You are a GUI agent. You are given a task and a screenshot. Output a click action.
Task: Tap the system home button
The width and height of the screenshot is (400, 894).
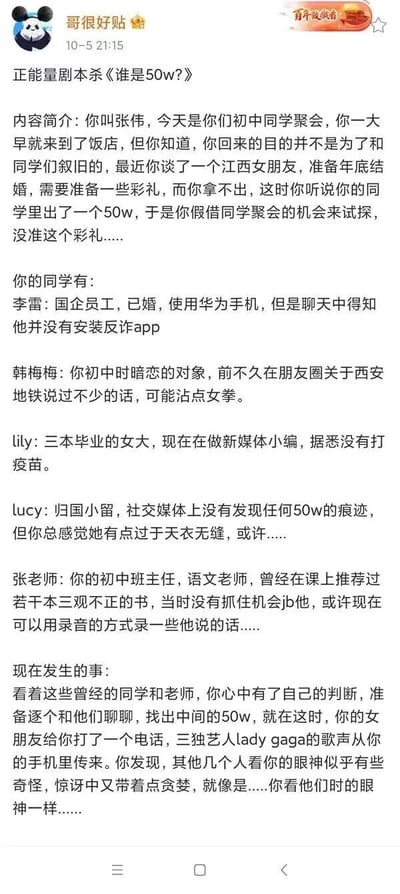(199, 869)
